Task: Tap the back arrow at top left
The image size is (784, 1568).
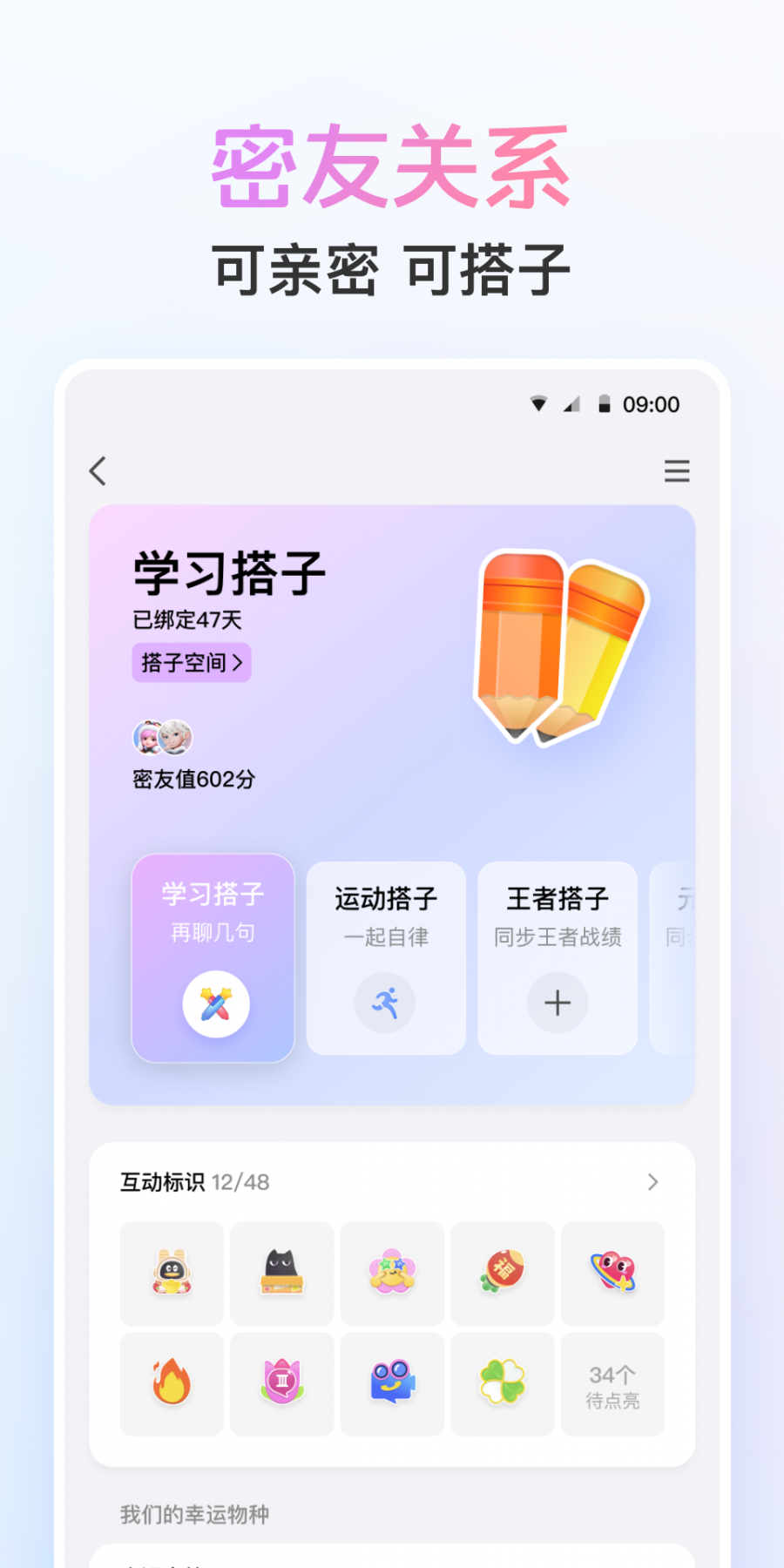Action: point(97,471)
